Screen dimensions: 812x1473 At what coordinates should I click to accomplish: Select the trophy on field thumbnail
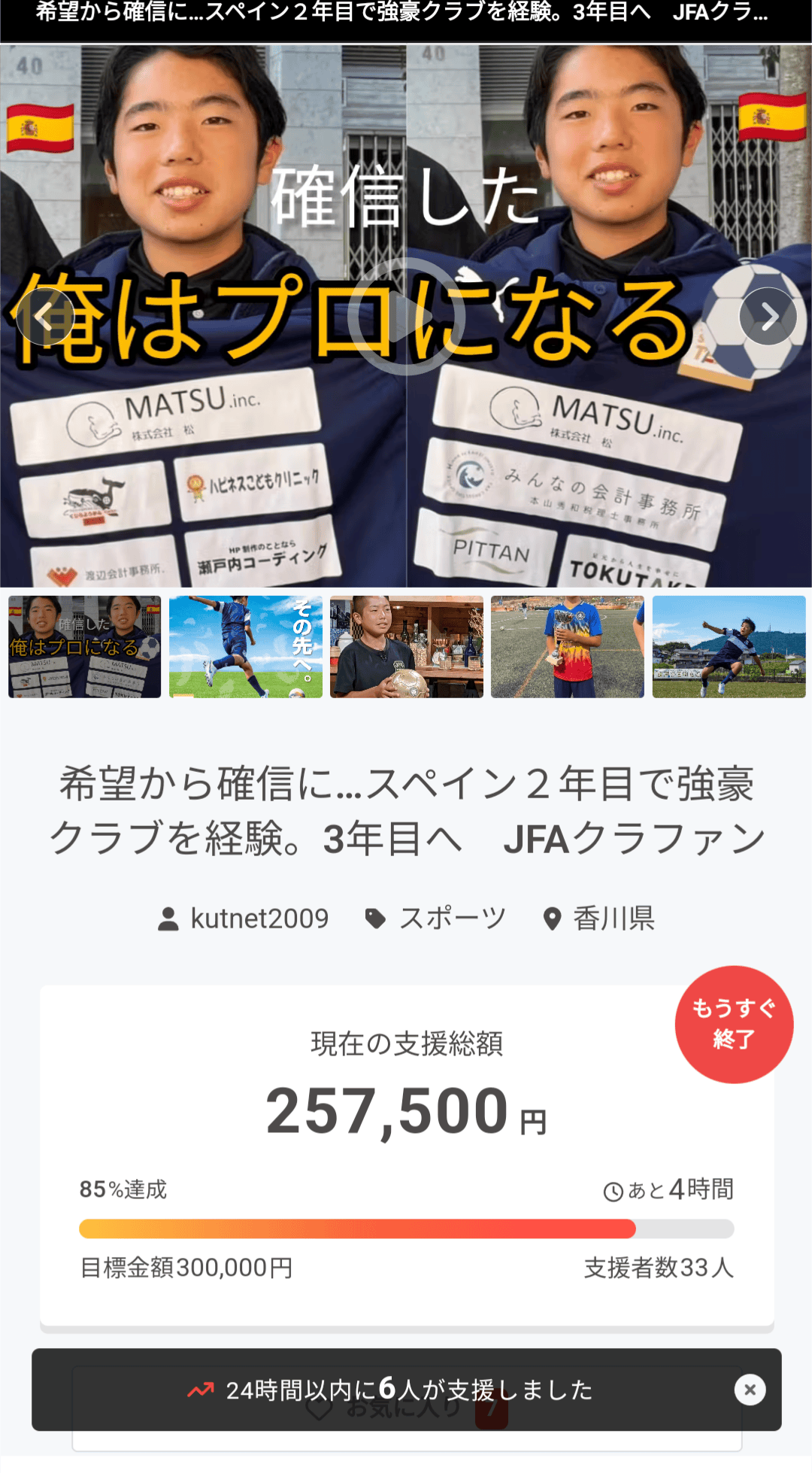[x=568, y=647]
